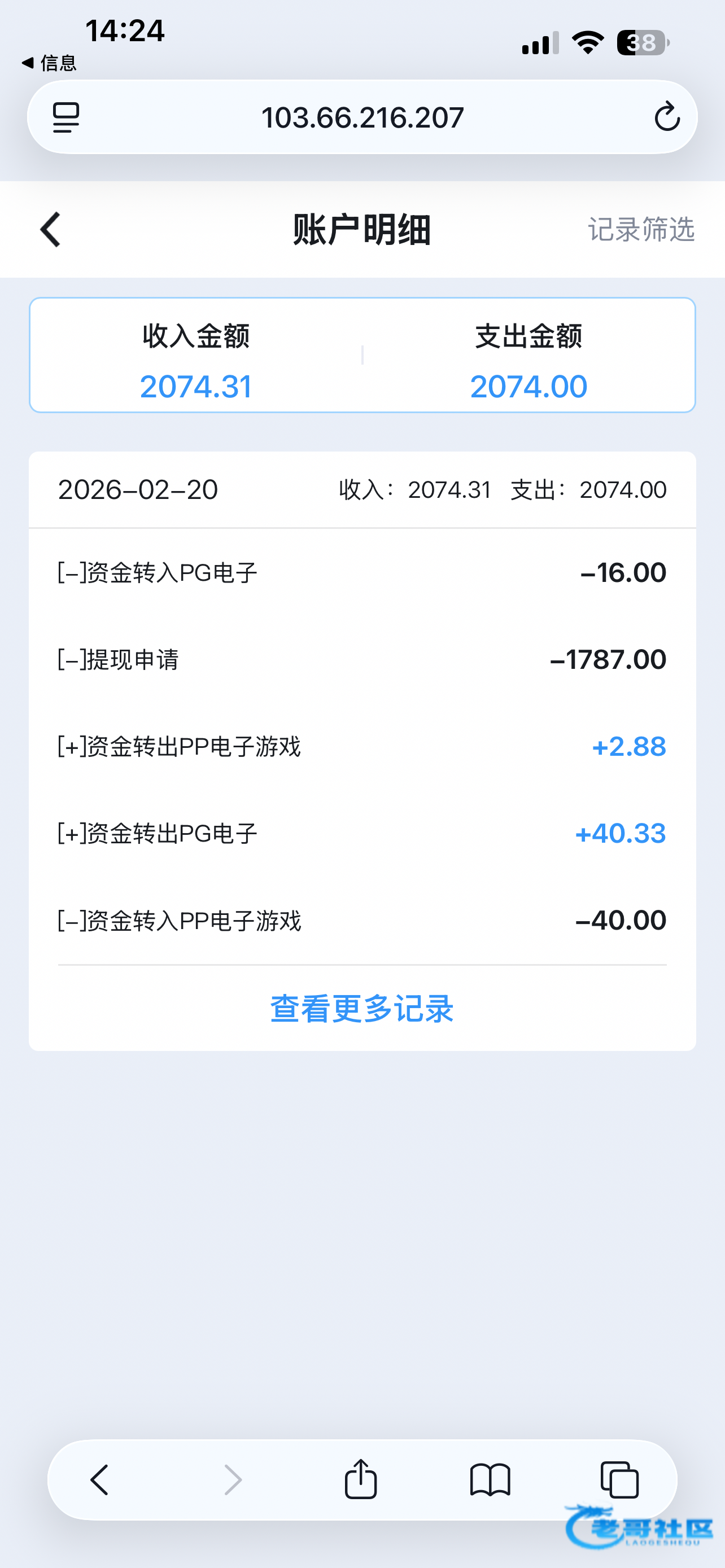
Task: Load more records via 查看更多记录
Action: 362,1008
